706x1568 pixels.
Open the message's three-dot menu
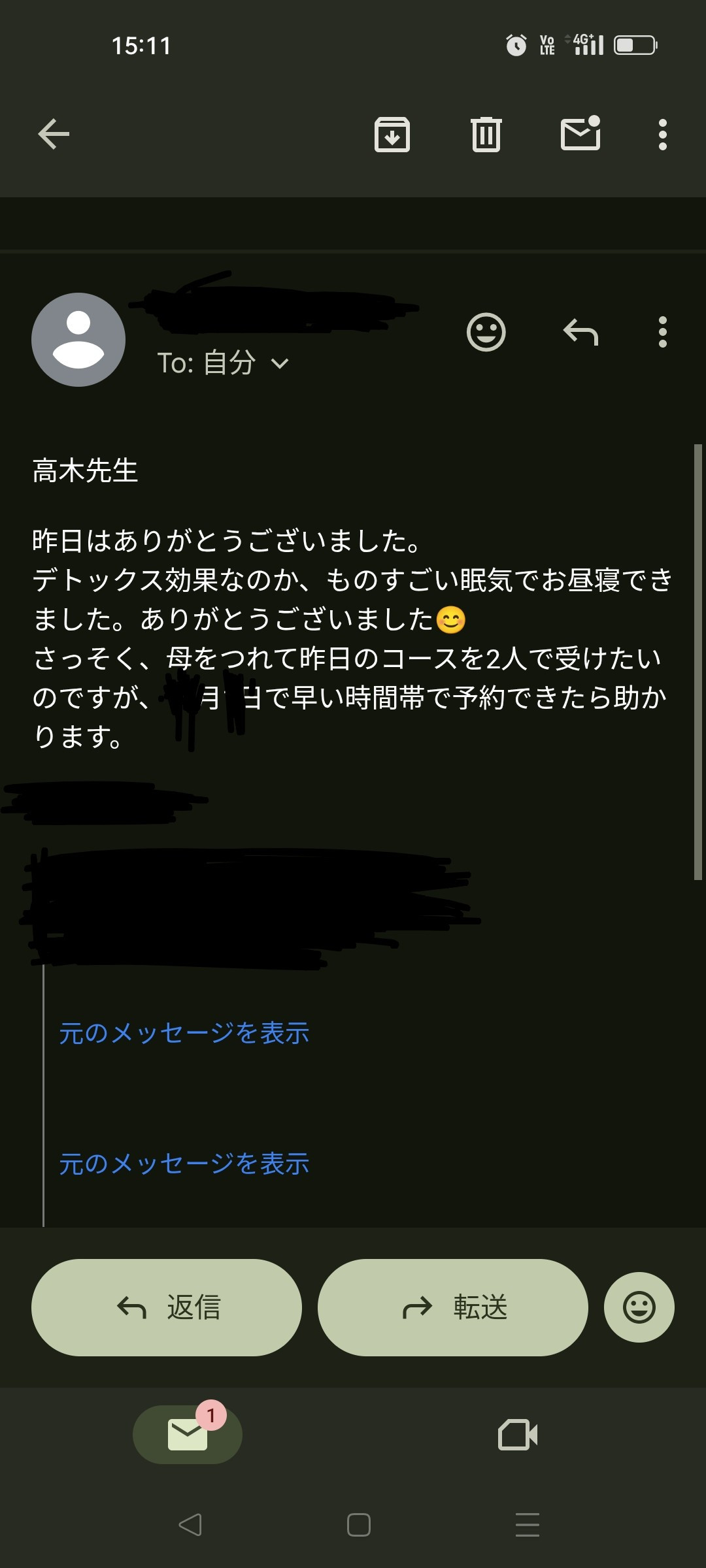coord(662,332)
